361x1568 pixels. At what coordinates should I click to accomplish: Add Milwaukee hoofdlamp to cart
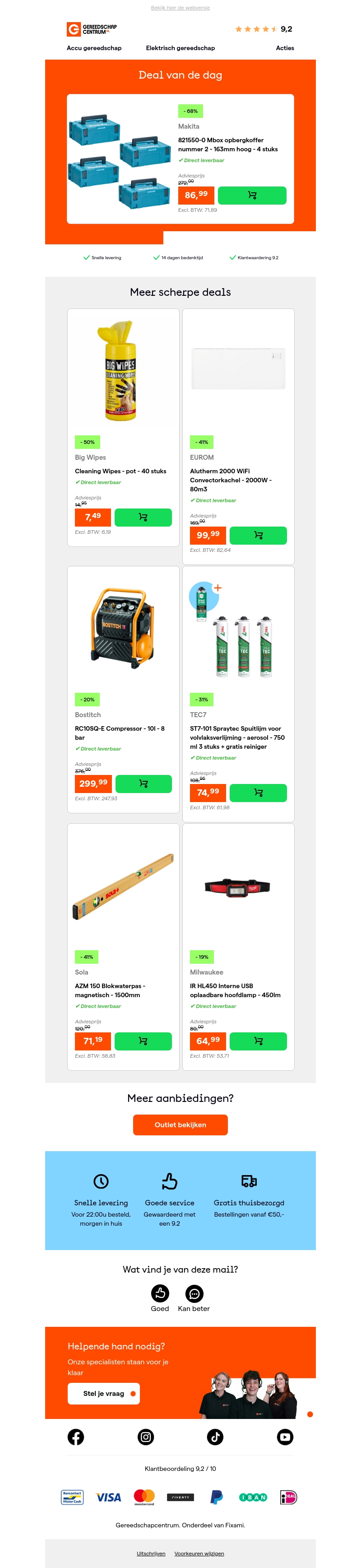[258, 1041]
